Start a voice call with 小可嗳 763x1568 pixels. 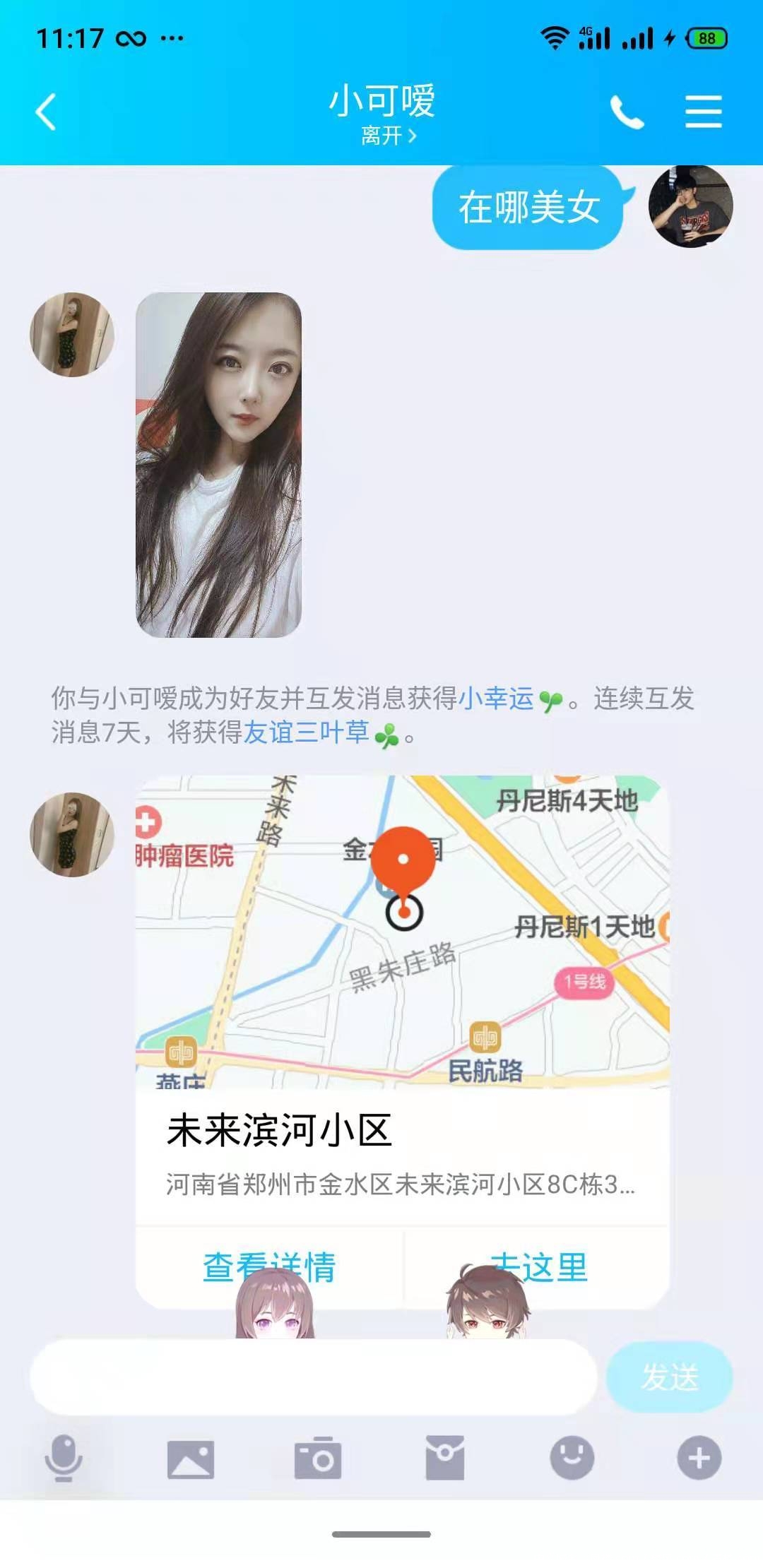click(x=627, y=112)
